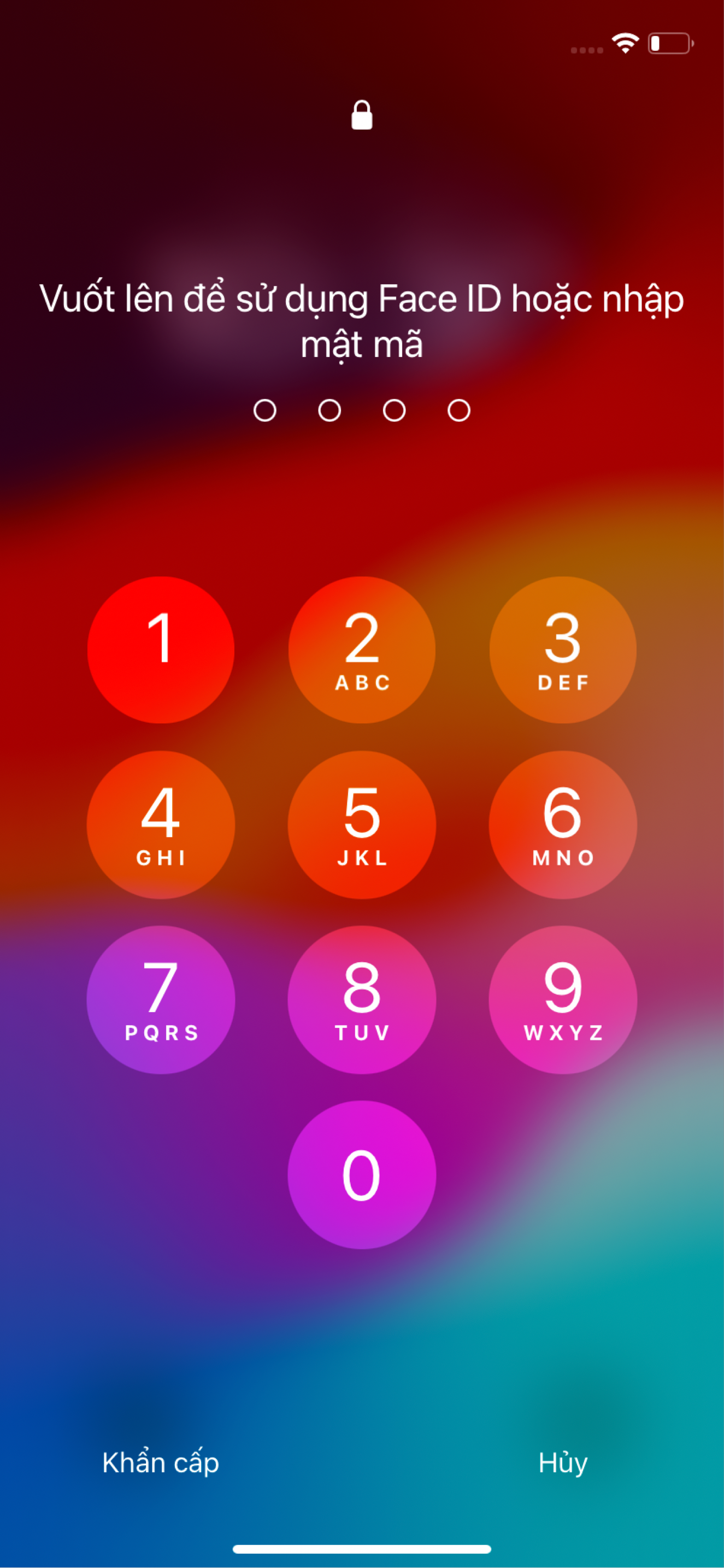Tap the 2 ABC key
Screen dimensions: 724x1568
[362, 650]
